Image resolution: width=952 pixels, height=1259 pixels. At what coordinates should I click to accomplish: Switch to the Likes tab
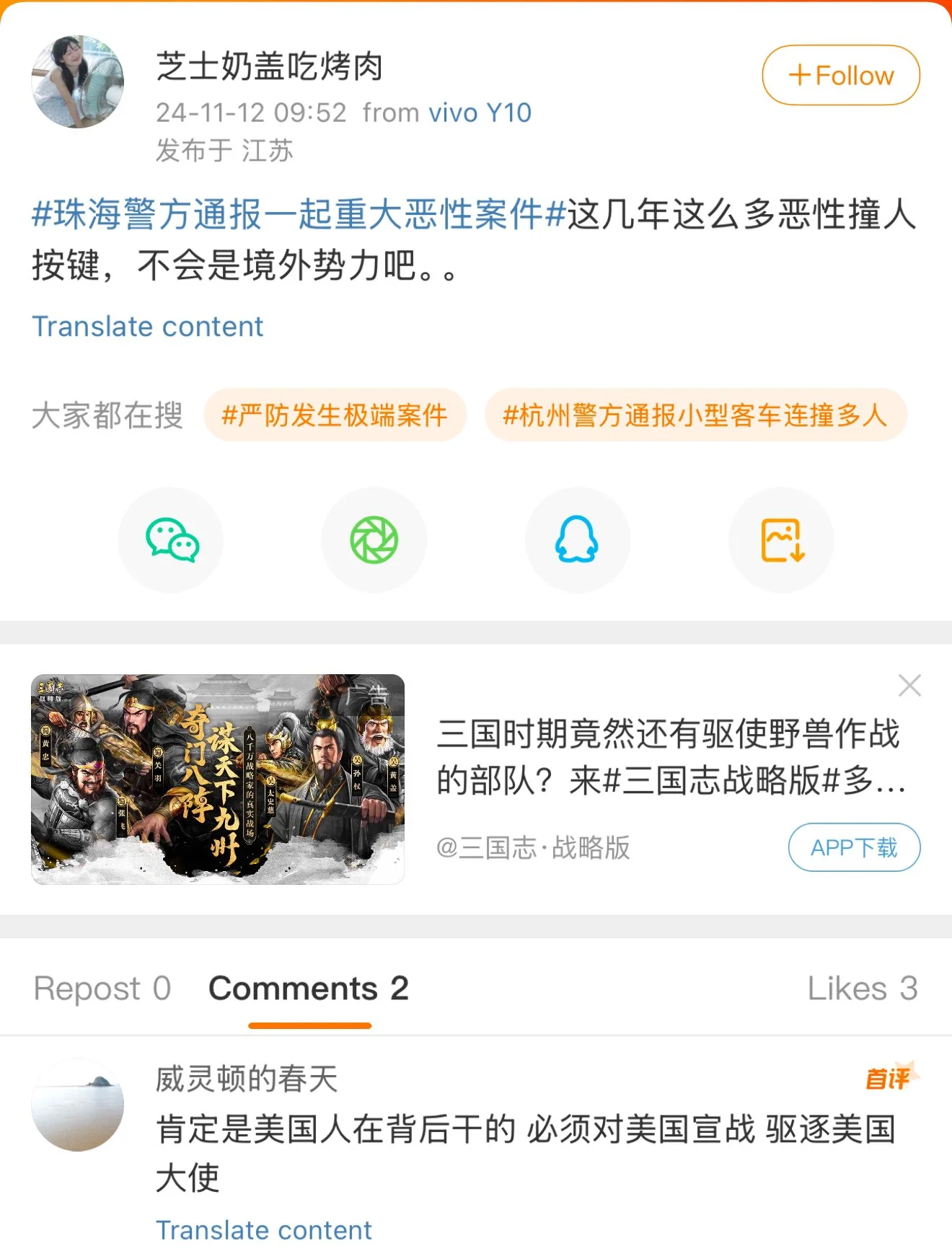point(862,988)
